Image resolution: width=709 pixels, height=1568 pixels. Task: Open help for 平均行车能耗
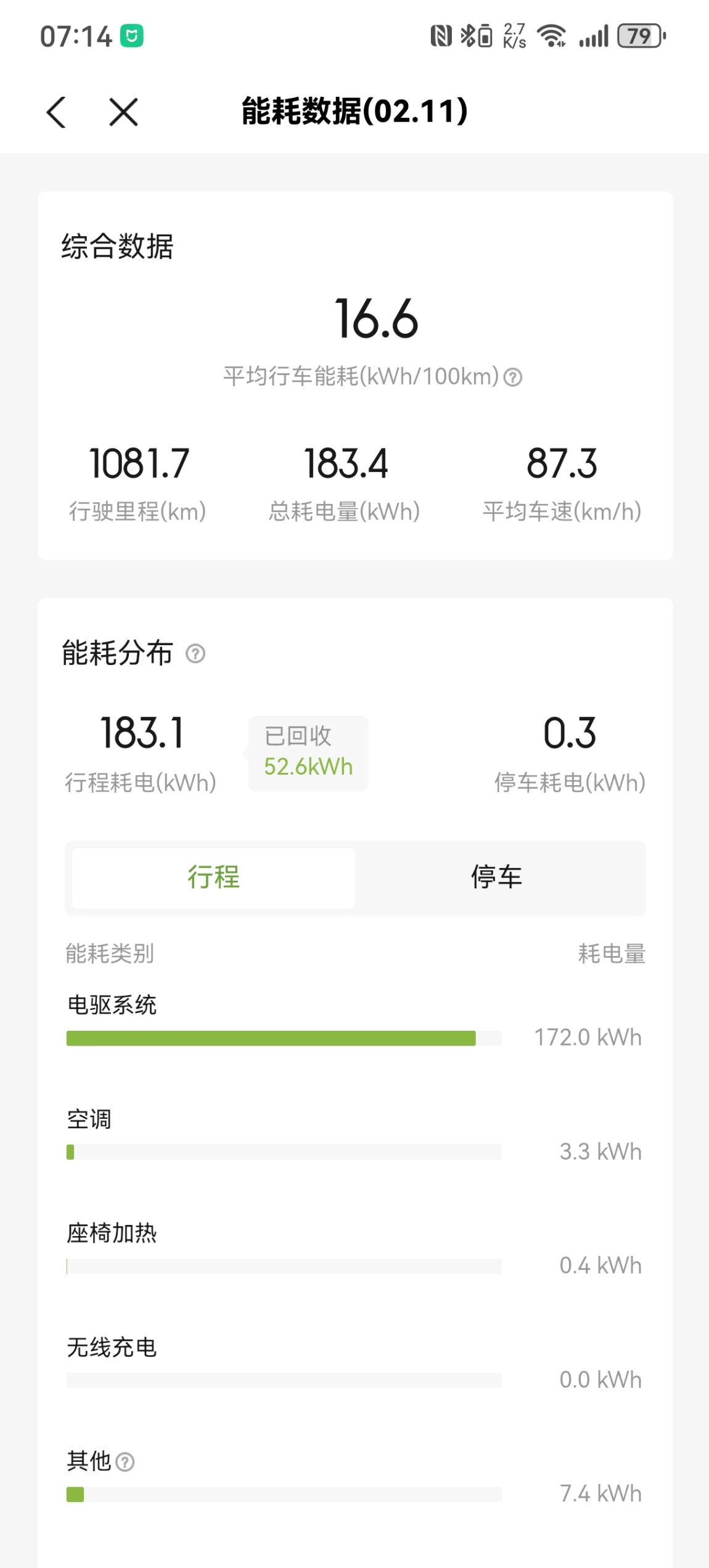pyautogui.click(x=512, y=377)
